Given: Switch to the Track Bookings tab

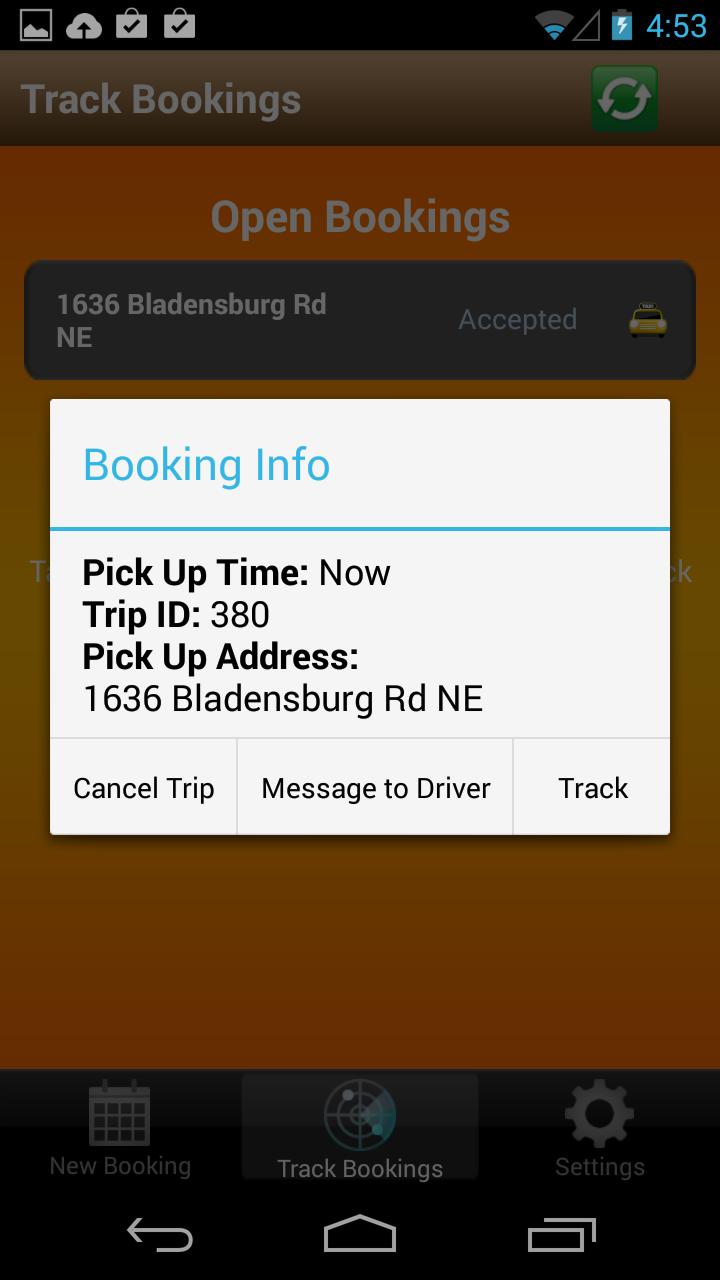Looking at the screenshot, I should click(x=360, y=1130).
